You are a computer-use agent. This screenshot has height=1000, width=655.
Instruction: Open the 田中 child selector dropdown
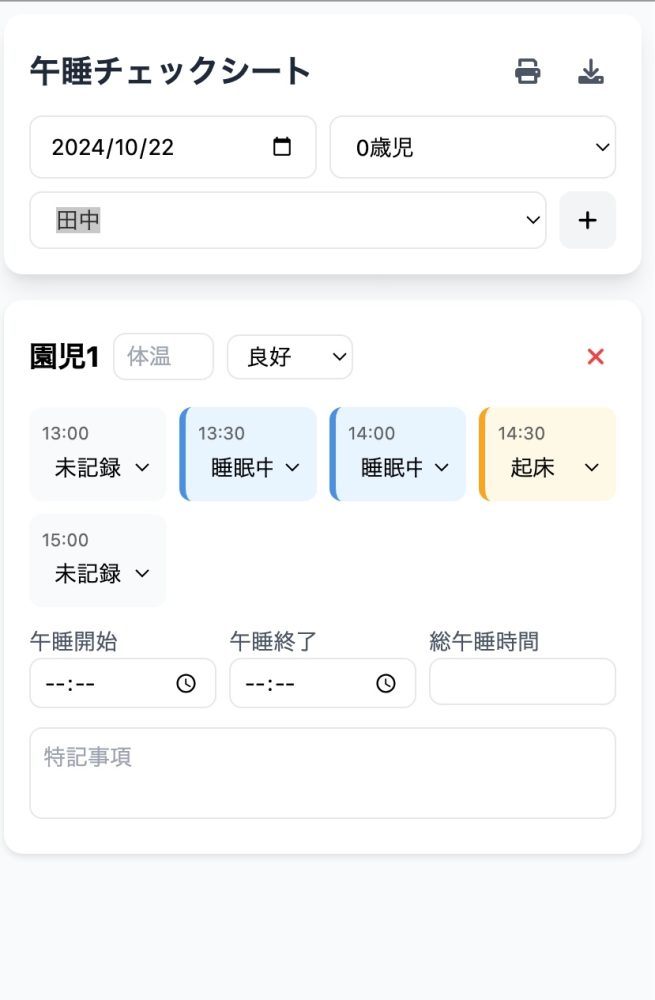click(288, 220)
